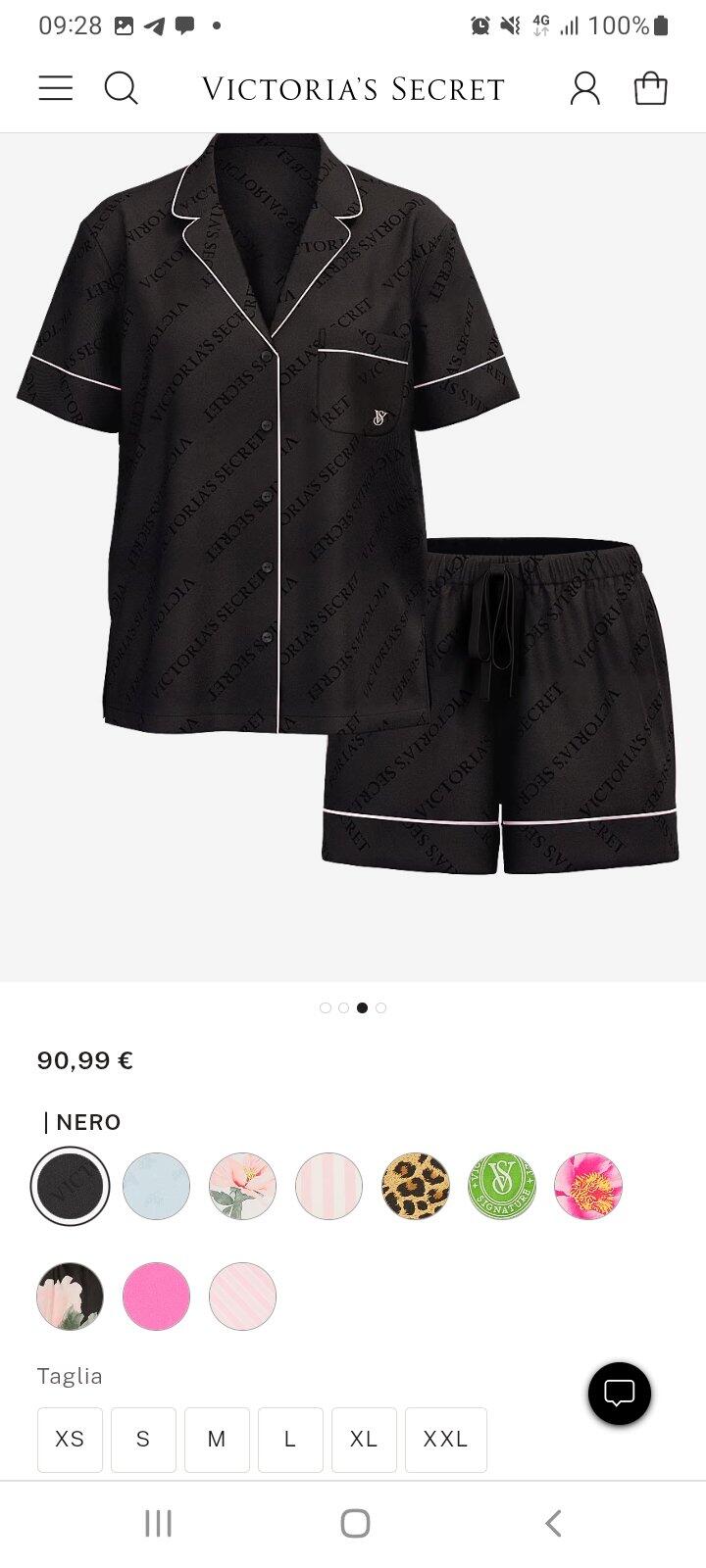Go back with the system back button
This screenshot has height=1568, width=706.
pyautogui.click(x=553, y=1523)
